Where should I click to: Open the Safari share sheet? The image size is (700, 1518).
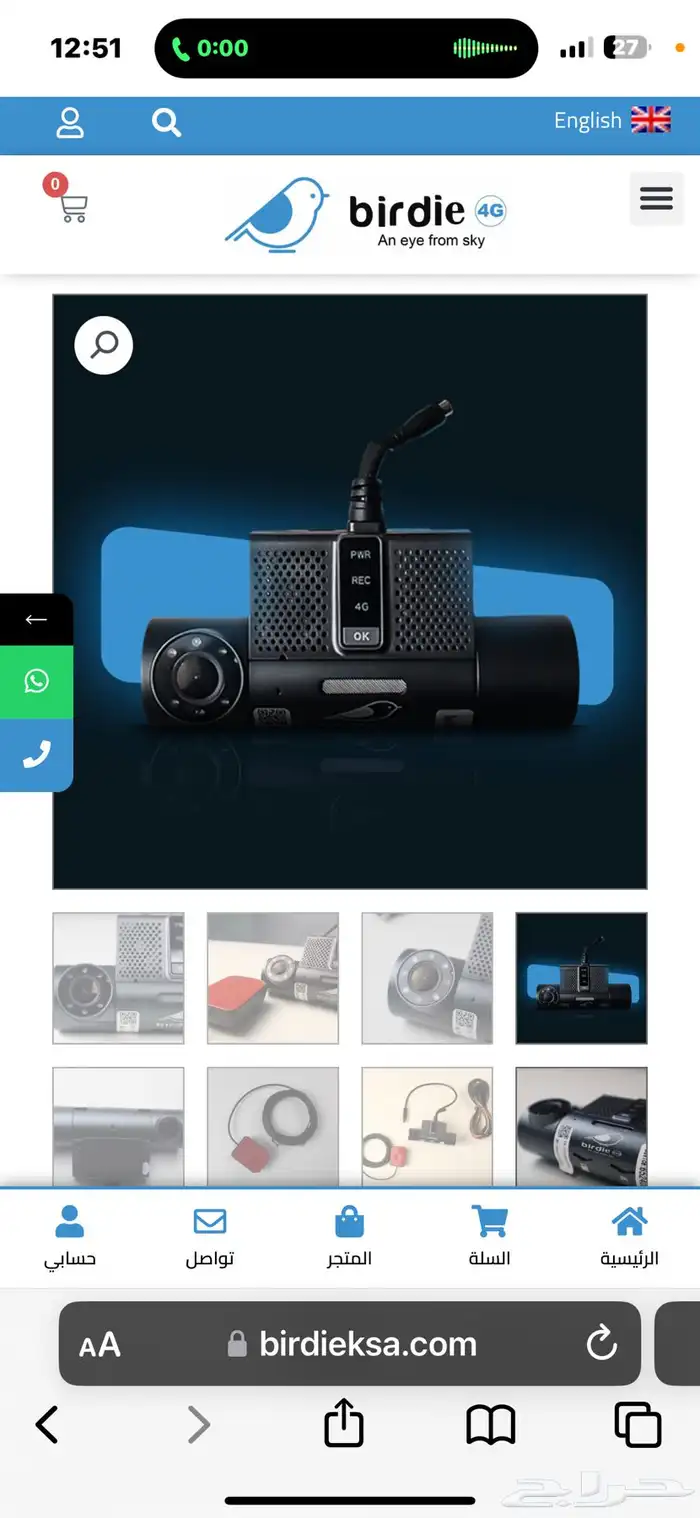tap(344, 1423)
